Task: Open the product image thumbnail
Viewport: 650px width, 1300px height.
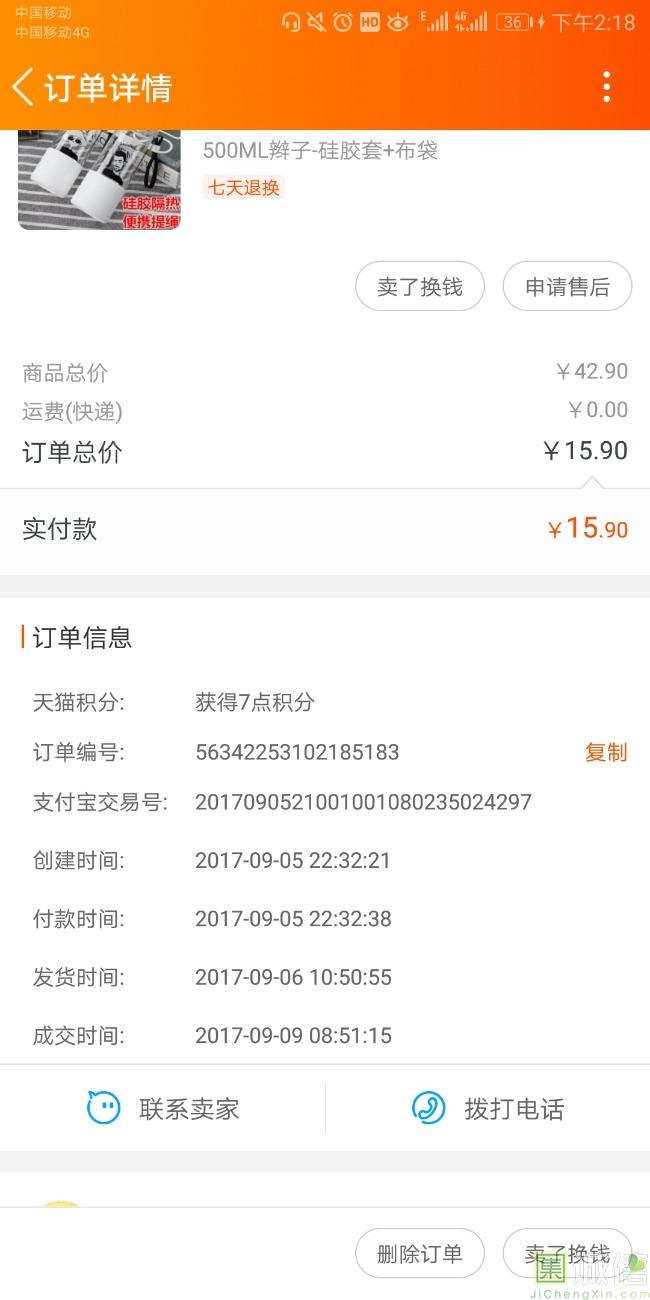Action: pyautogui.click(x=99, y=180)
